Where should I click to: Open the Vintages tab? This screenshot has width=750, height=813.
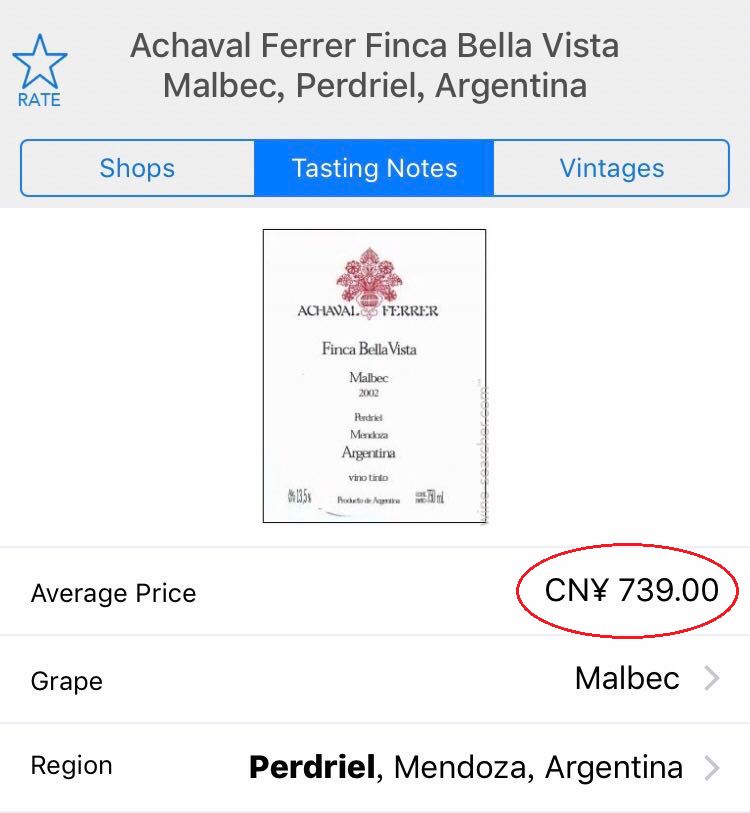coord(611,168)
